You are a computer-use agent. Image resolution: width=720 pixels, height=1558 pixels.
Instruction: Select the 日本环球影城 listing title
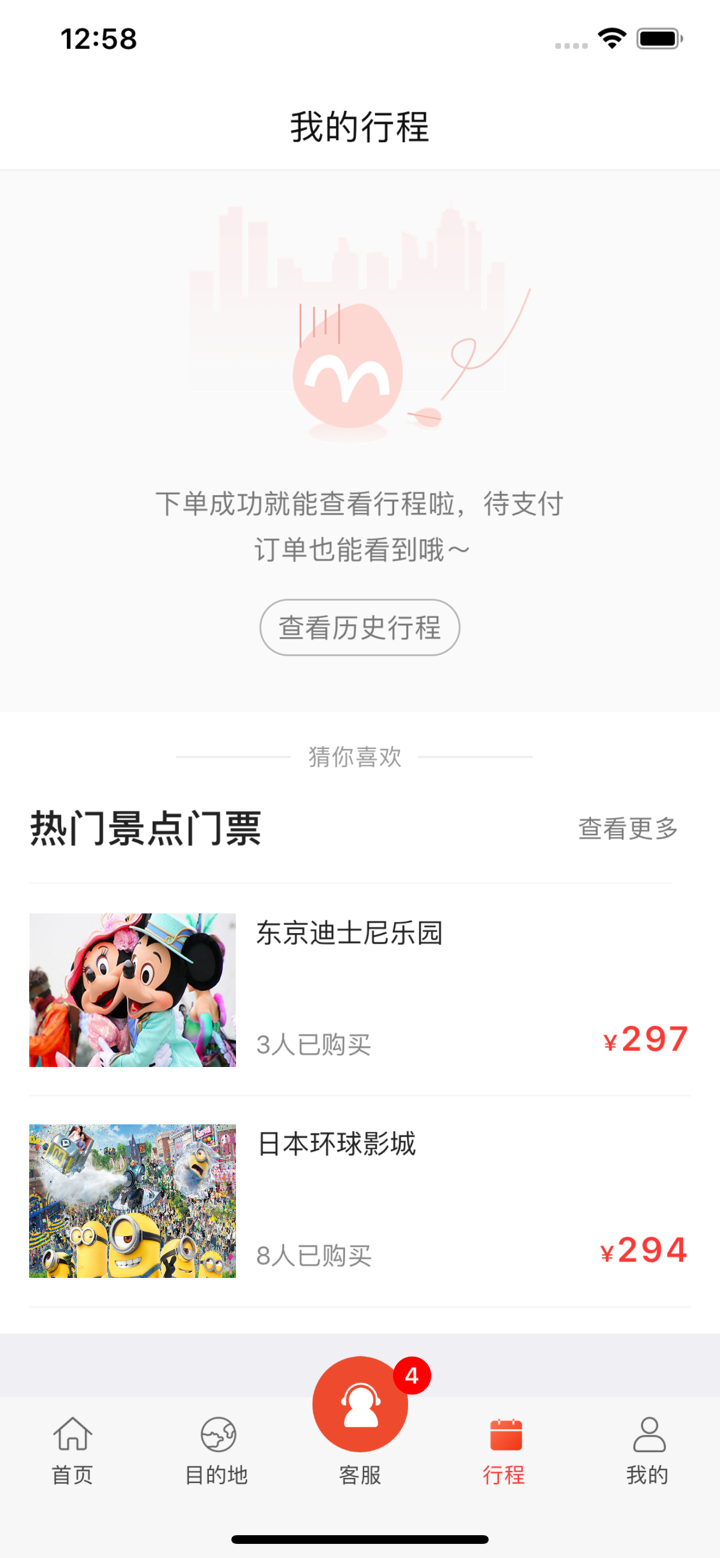point(335,1144)
